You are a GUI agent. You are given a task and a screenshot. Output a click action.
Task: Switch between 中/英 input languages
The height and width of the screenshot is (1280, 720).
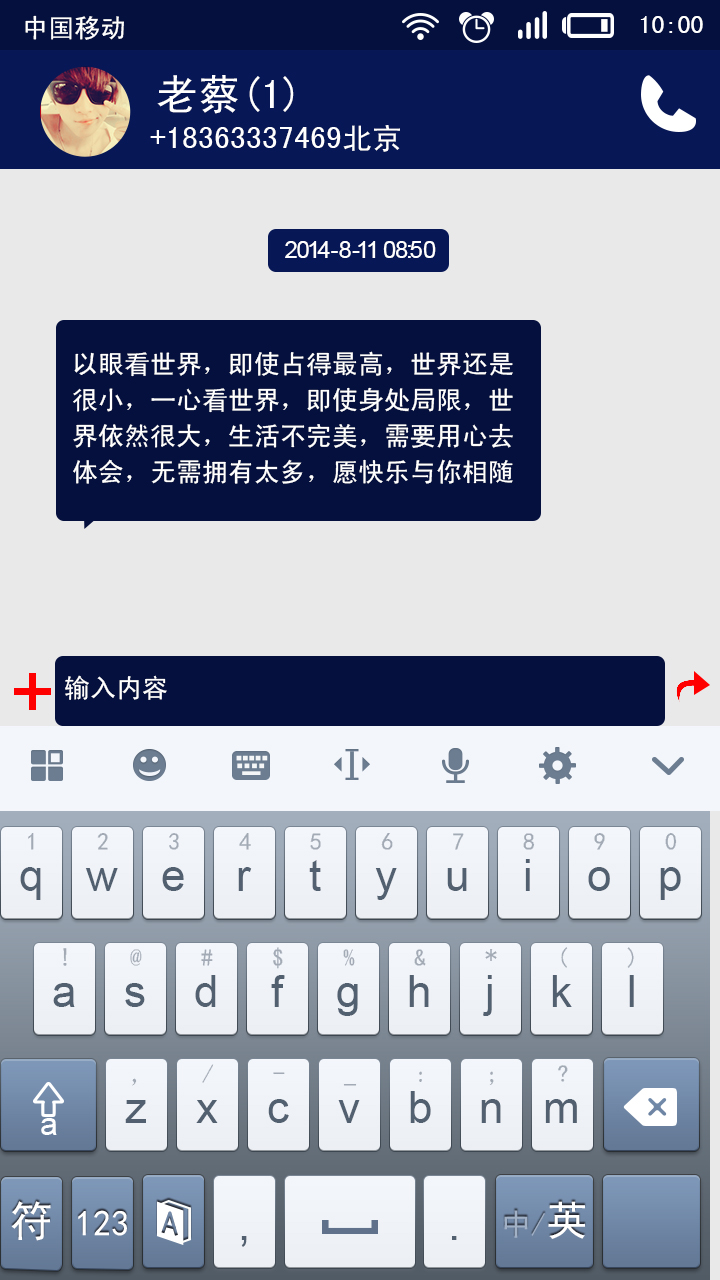click(543, 1221)
